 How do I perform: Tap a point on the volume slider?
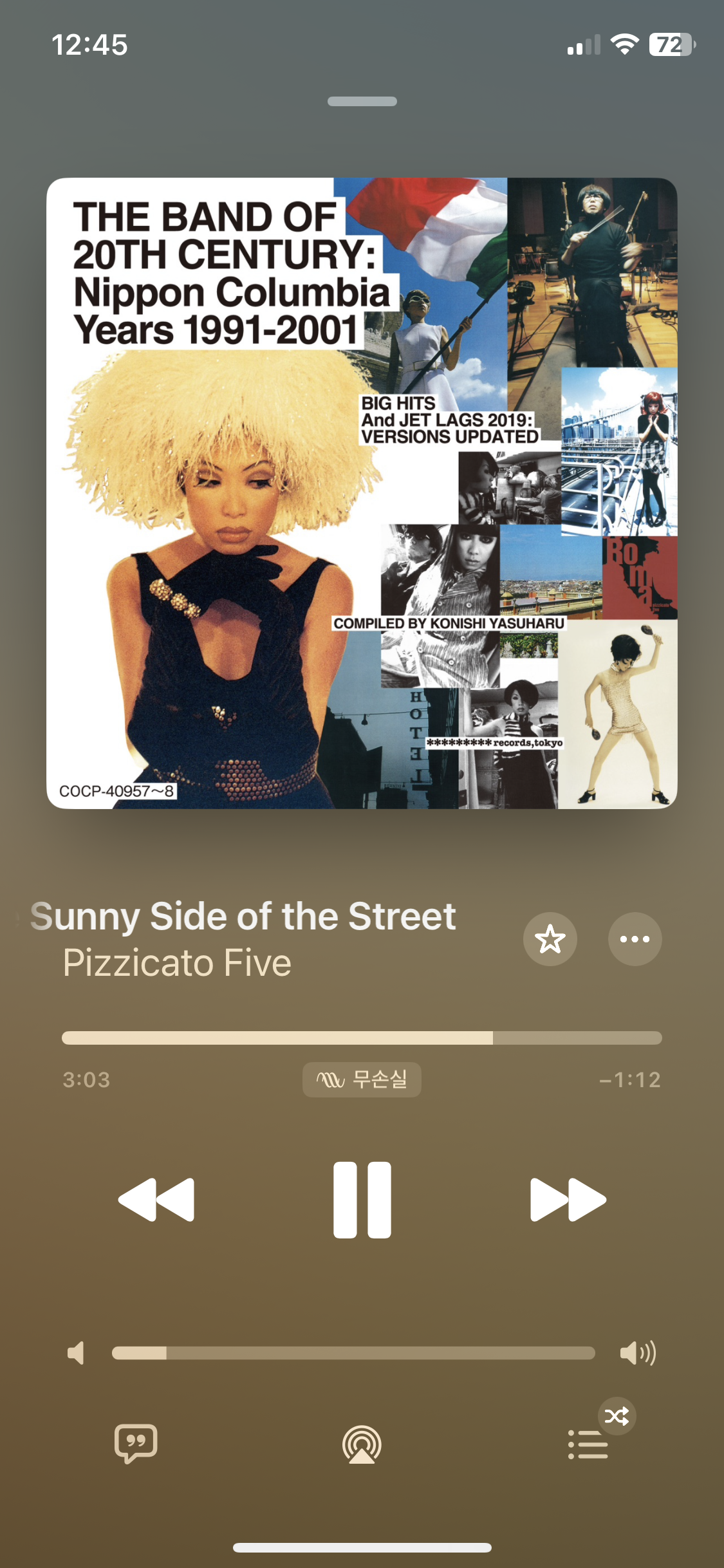pos(353,1353)
